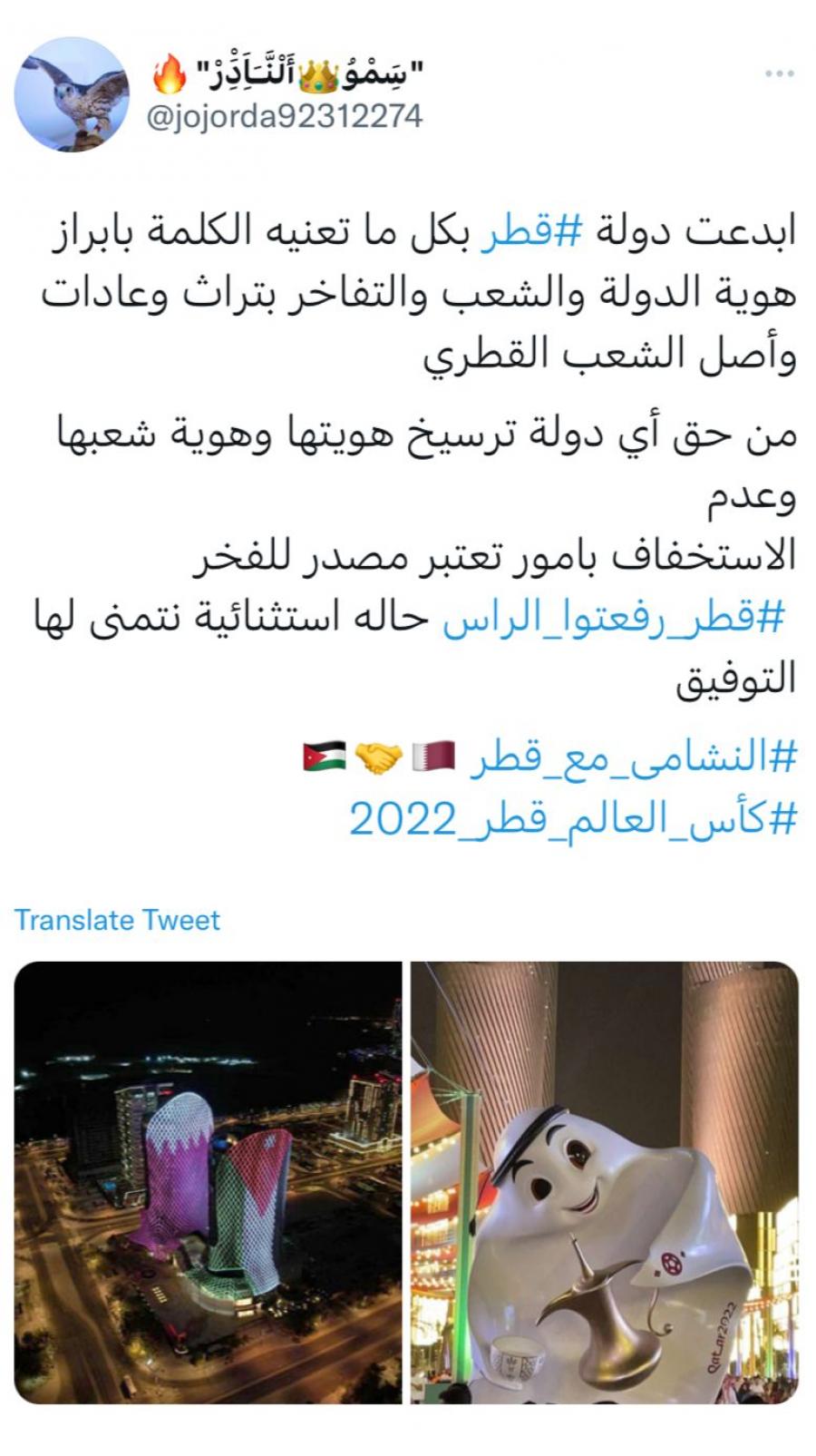
Task: Open the #قطر hashtag
Action: point(529,231)
